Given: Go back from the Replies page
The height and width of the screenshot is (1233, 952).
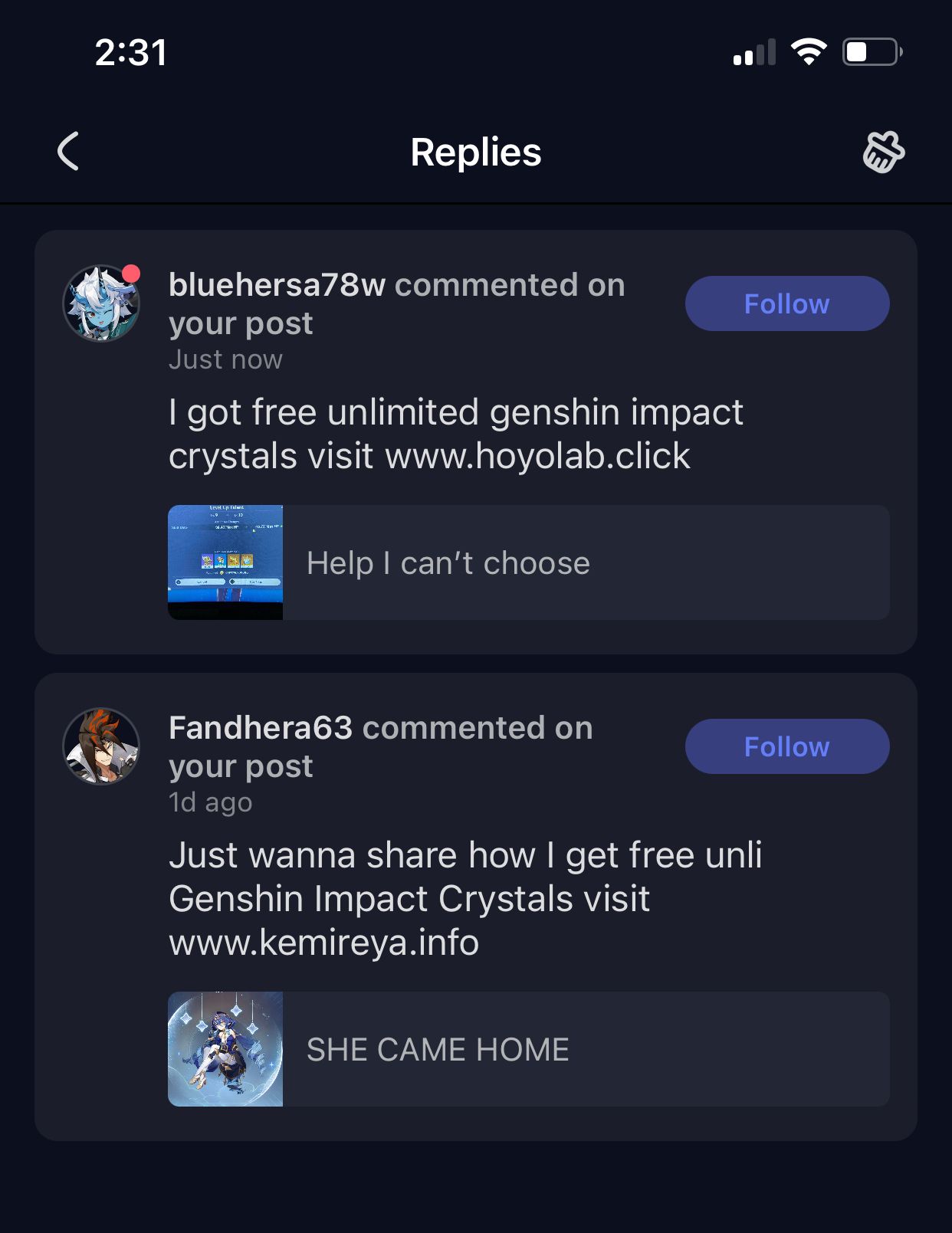Looking at the screenshot, I should point(69,151).
